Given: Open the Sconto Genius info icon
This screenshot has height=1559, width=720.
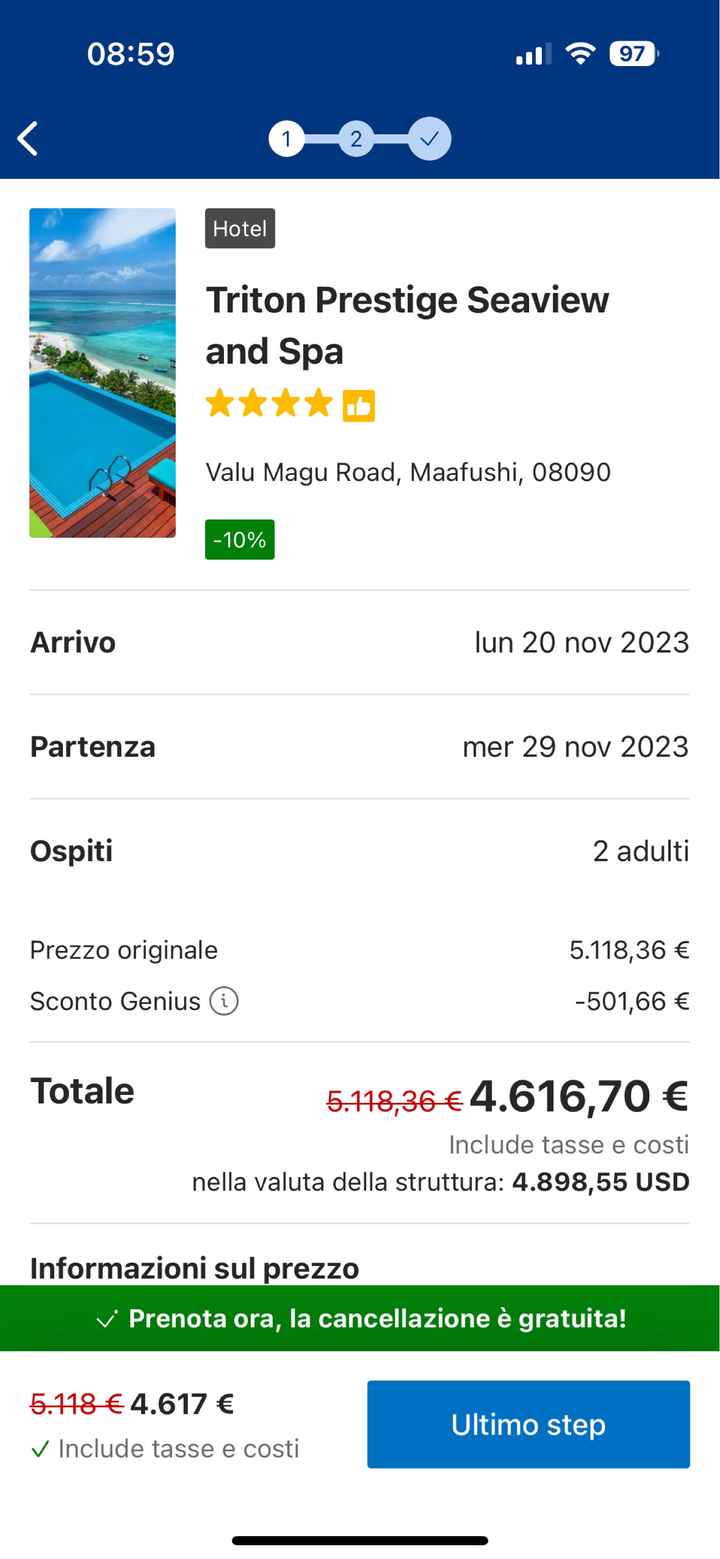Looking at the screenshot, I should 222,1000.
